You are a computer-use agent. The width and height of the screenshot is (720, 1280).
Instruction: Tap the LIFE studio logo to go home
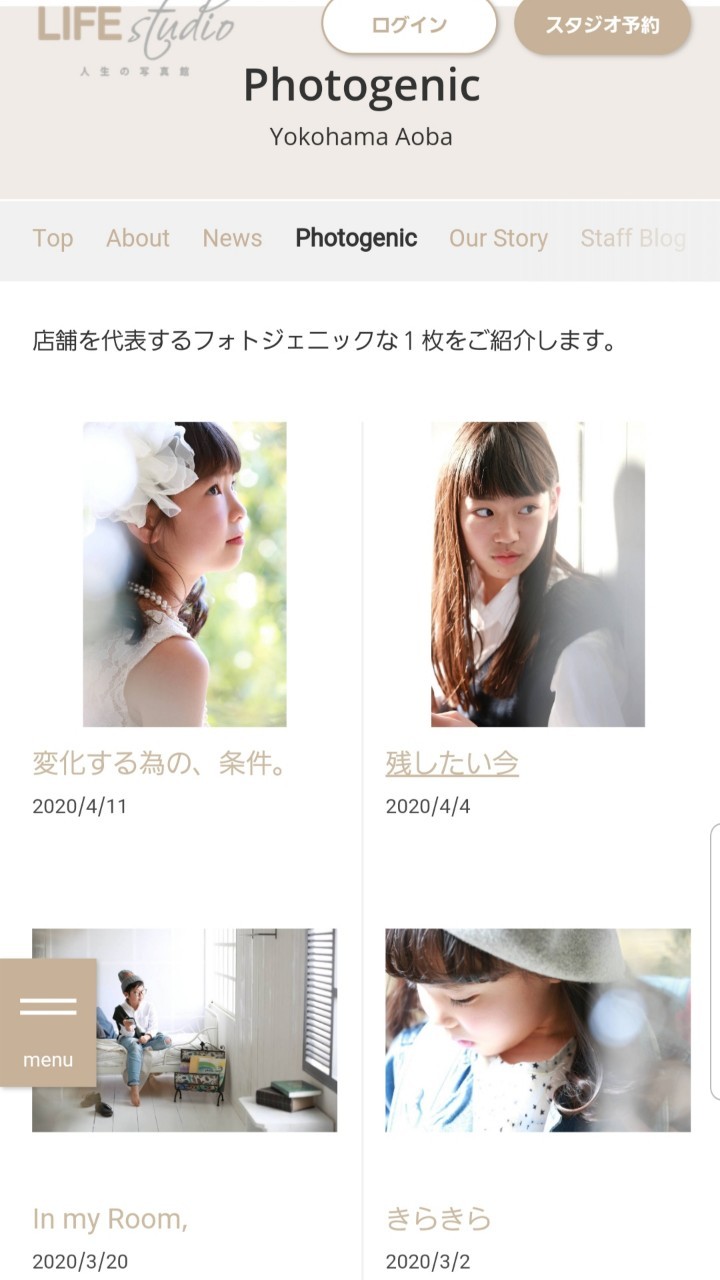pyautogui.click(x=135, y=28)
